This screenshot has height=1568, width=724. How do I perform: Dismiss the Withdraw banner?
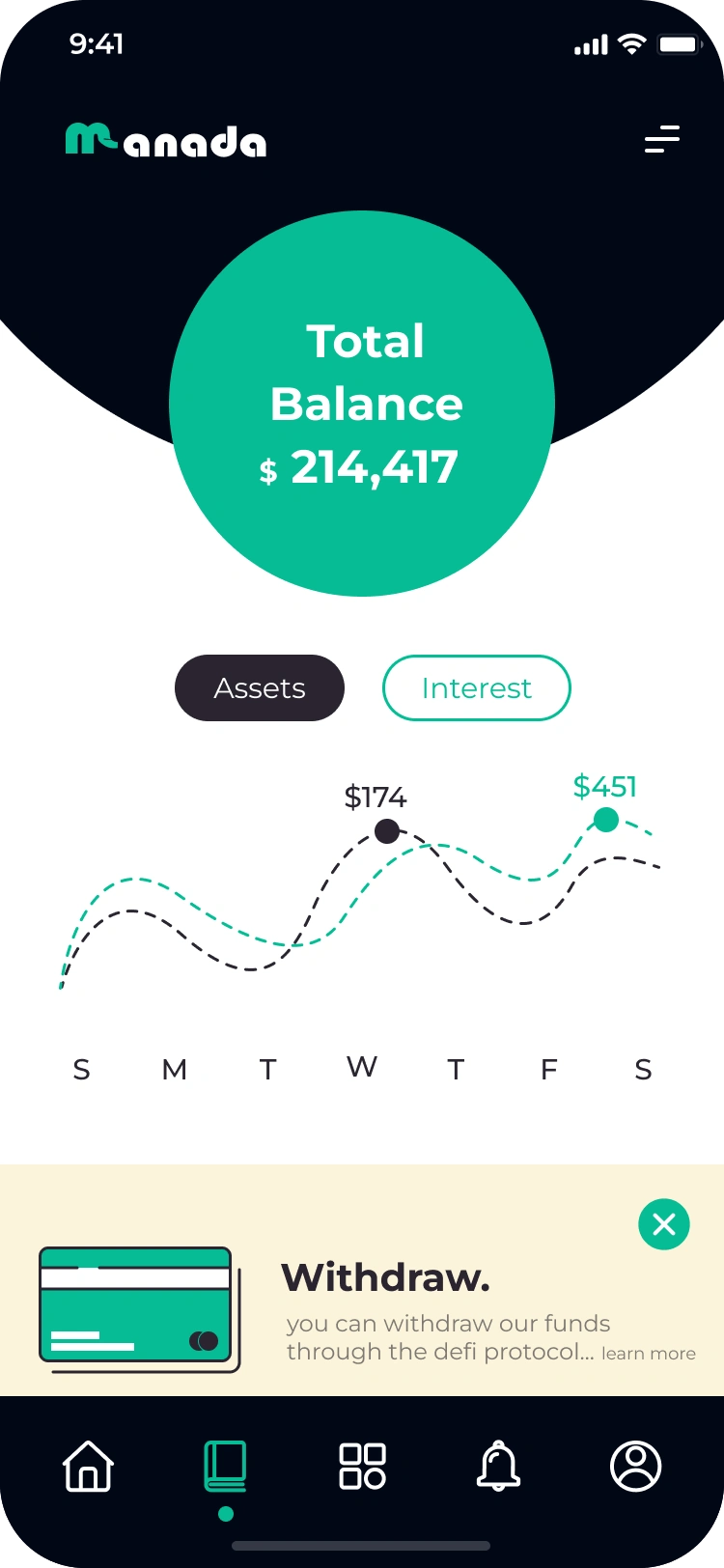pyautogui.click(x=664, y=1224)
